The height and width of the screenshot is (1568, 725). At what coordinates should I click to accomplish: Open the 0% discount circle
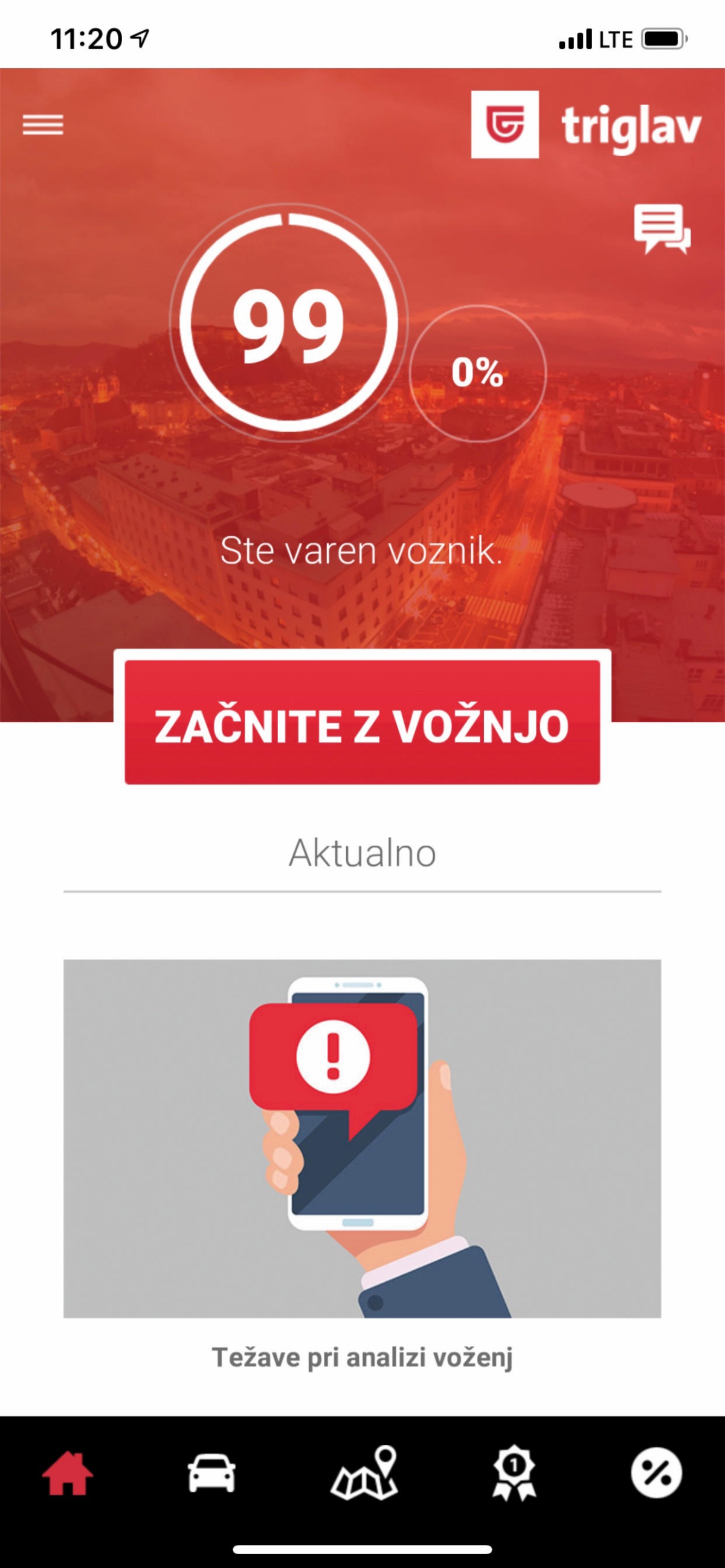pos(478,373)
